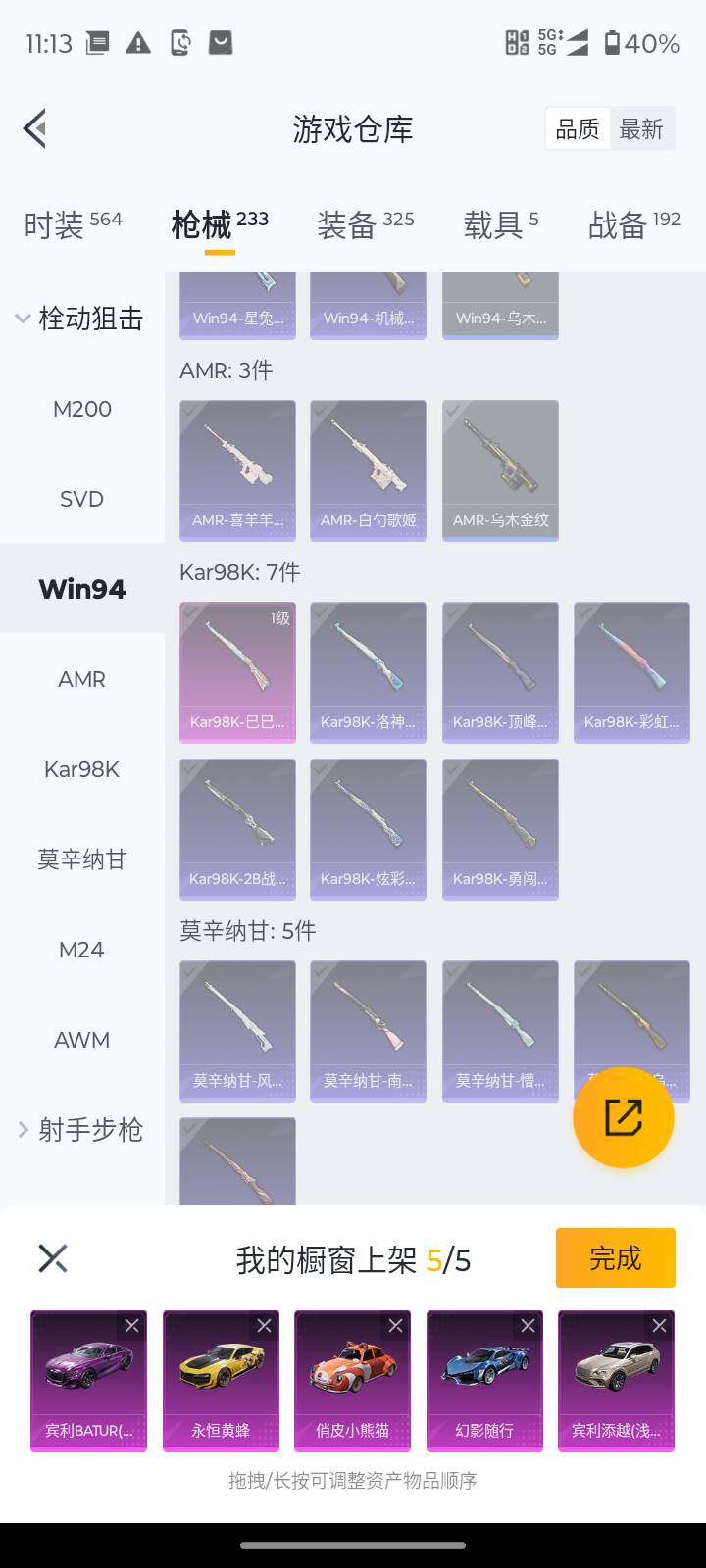Tap the 5/5 showcase counter text
This screenshot has width=706, height=1568.
(450, 1261)
